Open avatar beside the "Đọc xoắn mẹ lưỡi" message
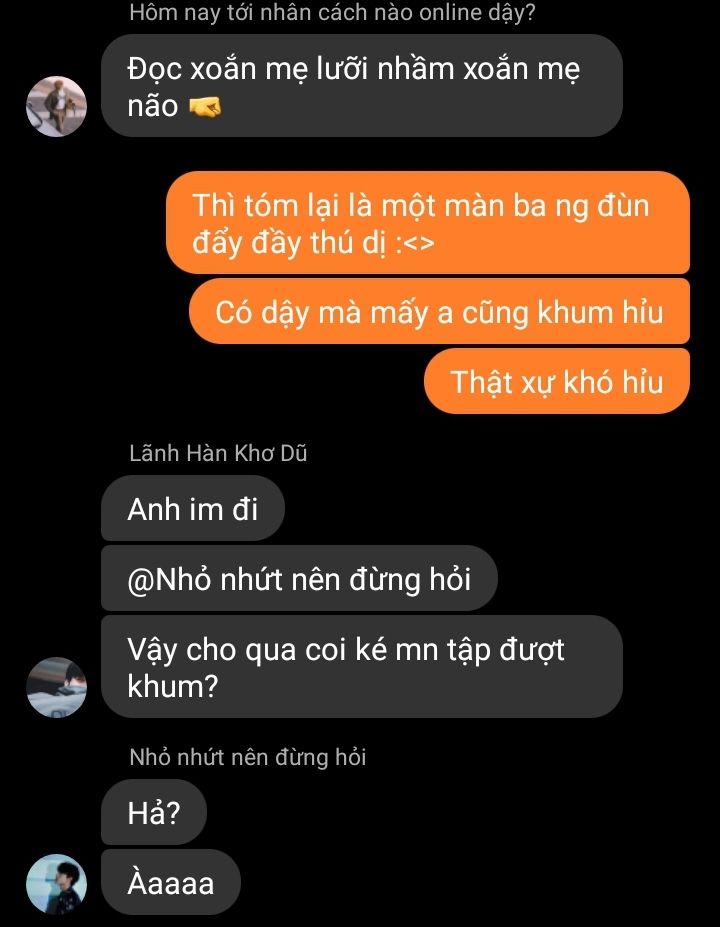Image resolution: width=720 pixels, height=927 pixels. pos(56,106)
